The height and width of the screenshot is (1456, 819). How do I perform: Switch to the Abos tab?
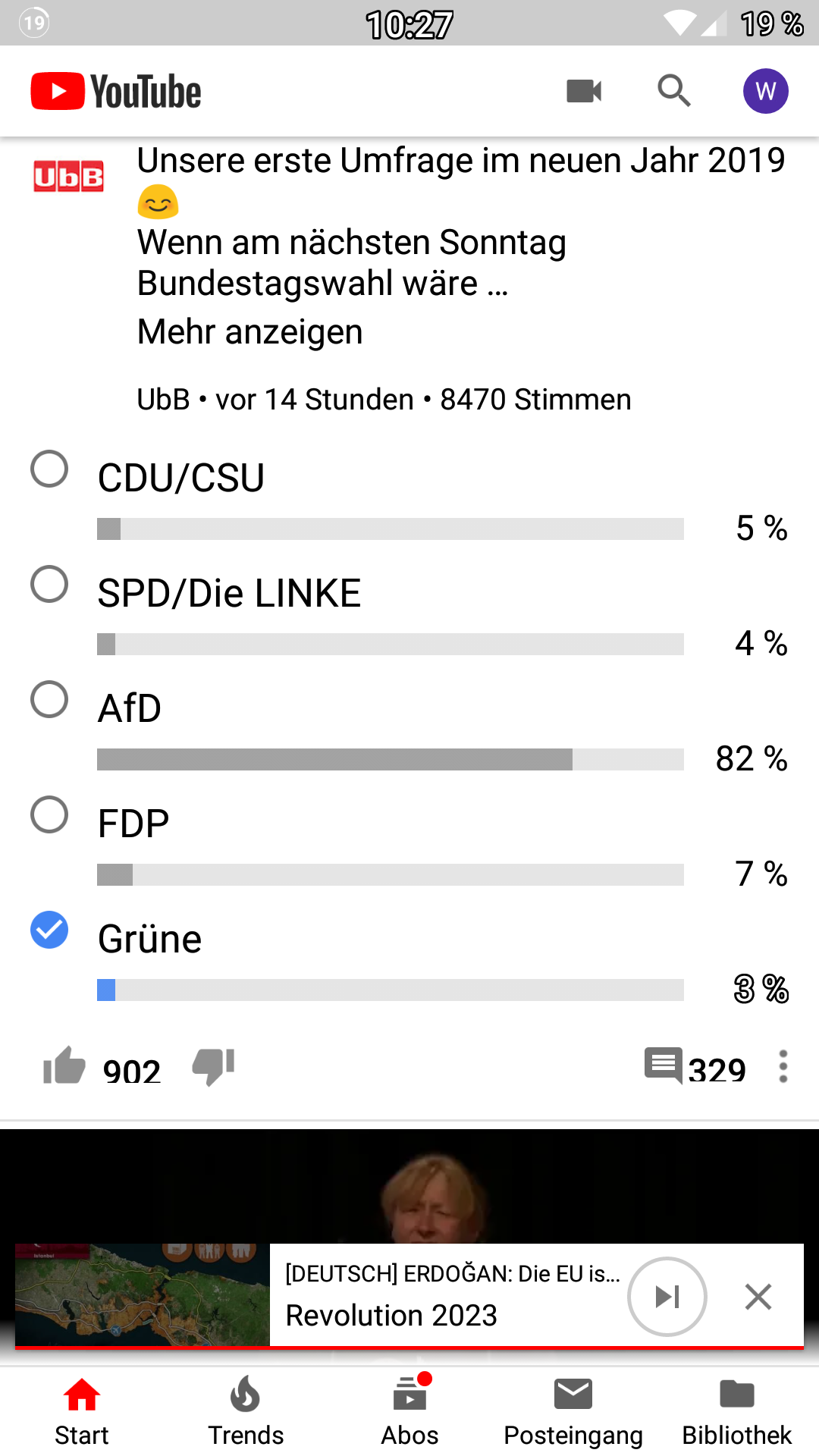(409, 1410)
